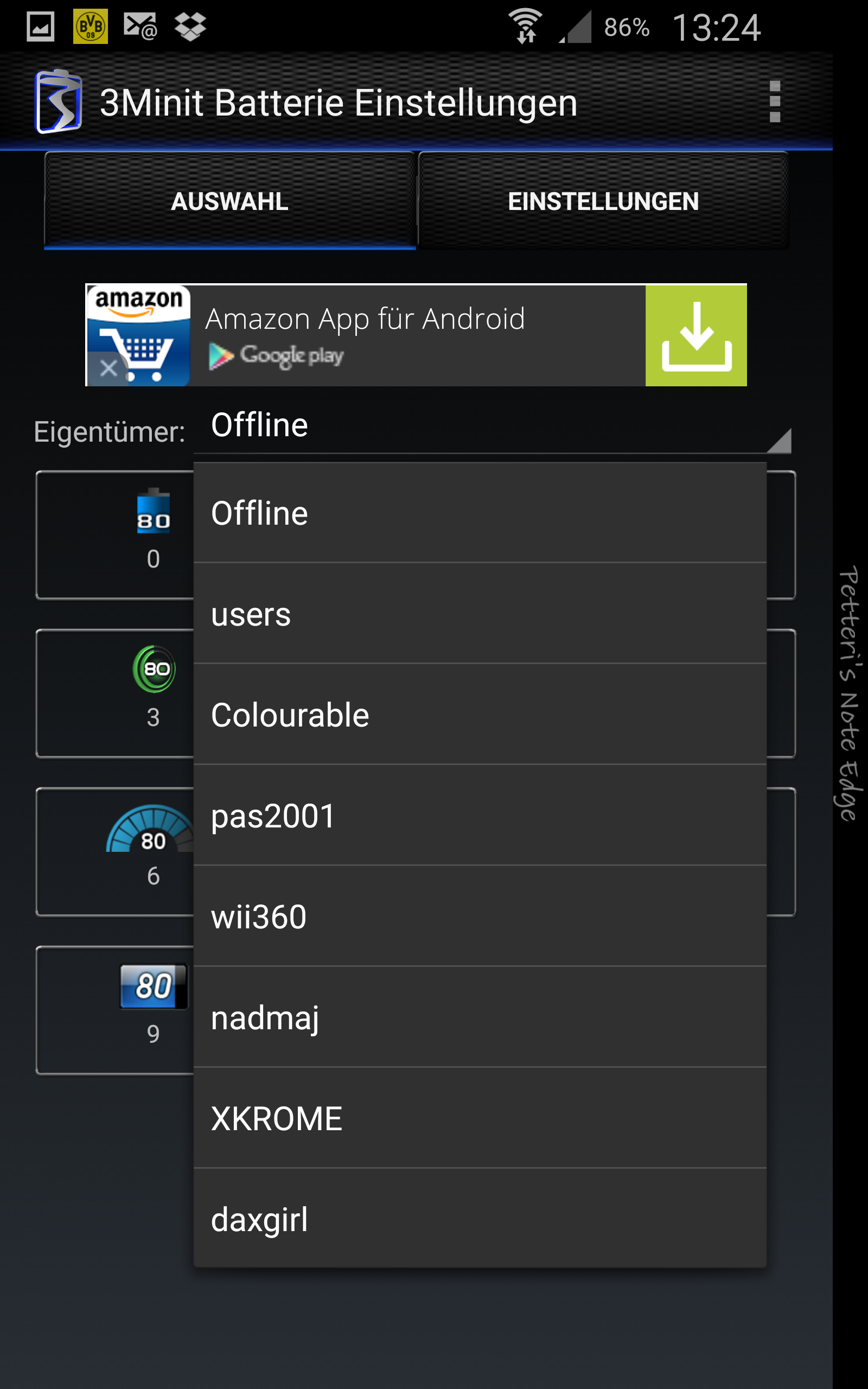
Task: Choose pas2001 from the list
Action: 480,815
